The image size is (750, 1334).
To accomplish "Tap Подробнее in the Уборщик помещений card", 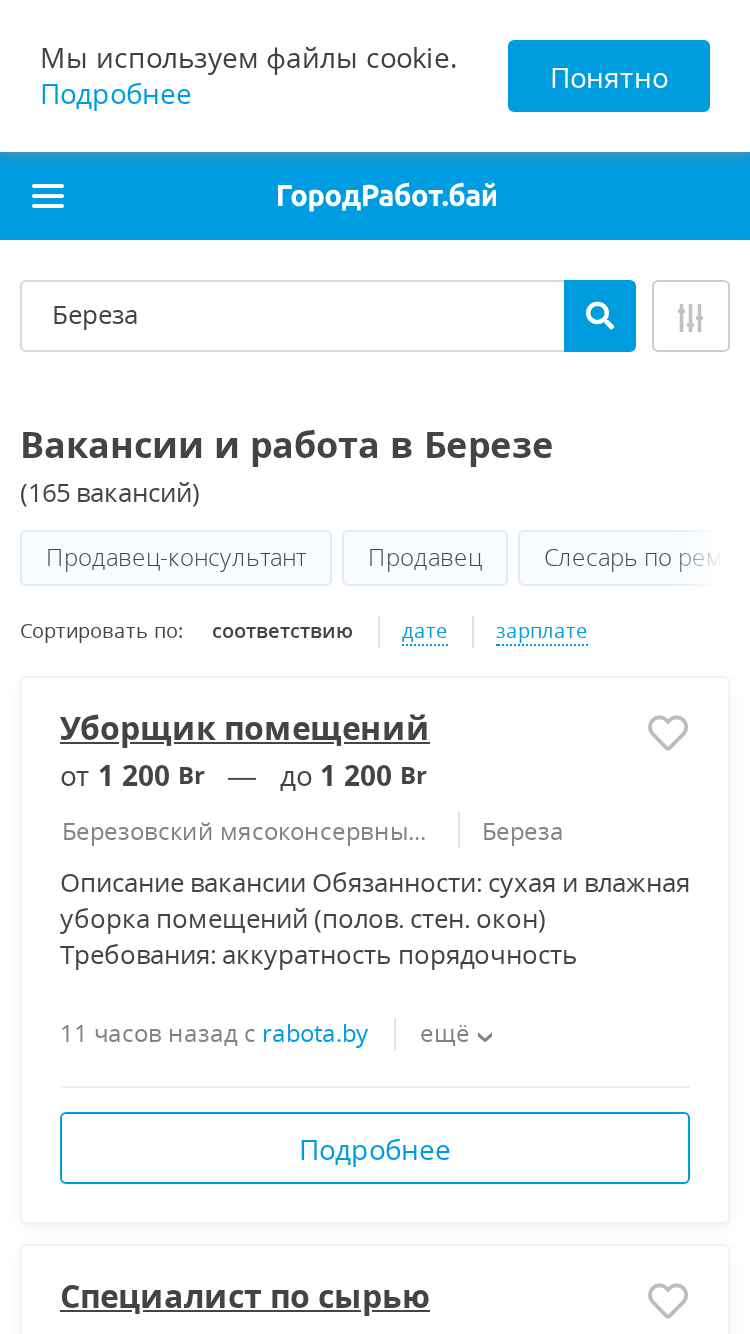I will [x=375, y=1148].
